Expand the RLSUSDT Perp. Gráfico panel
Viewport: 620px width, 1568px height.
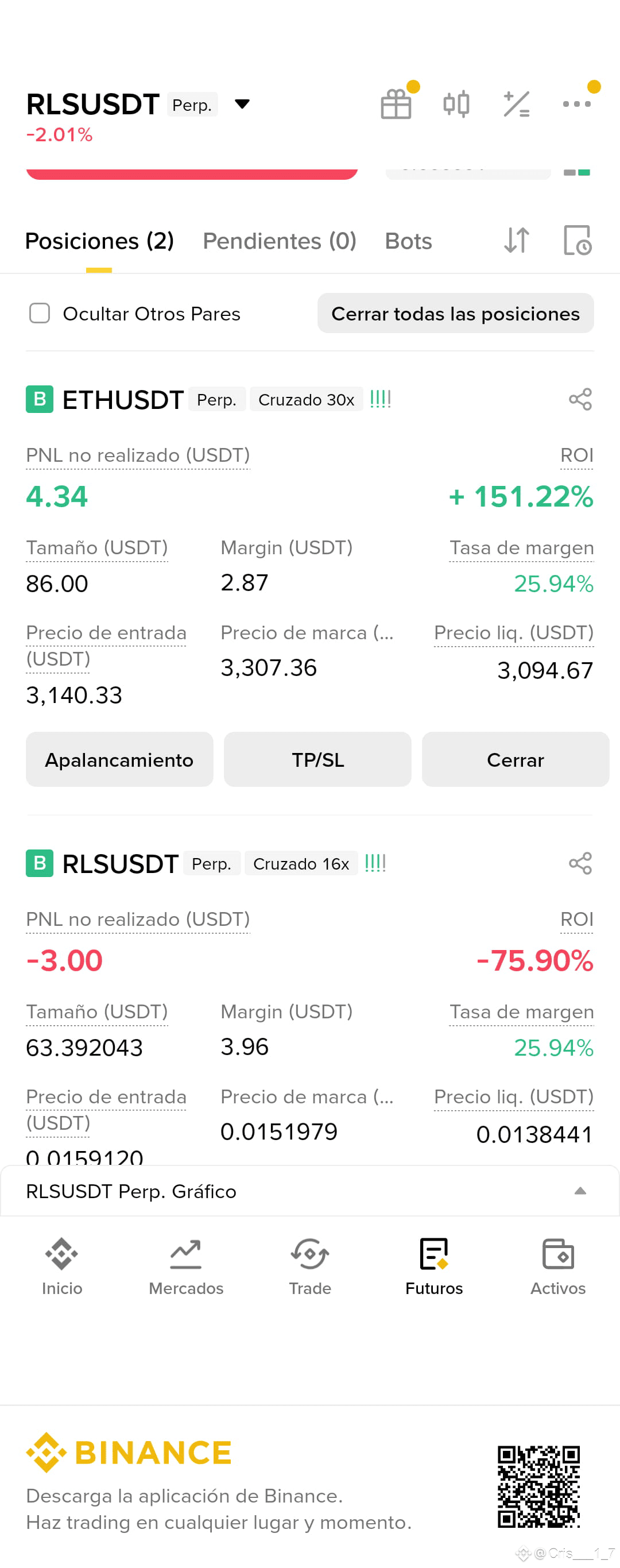coord(309,1191)
